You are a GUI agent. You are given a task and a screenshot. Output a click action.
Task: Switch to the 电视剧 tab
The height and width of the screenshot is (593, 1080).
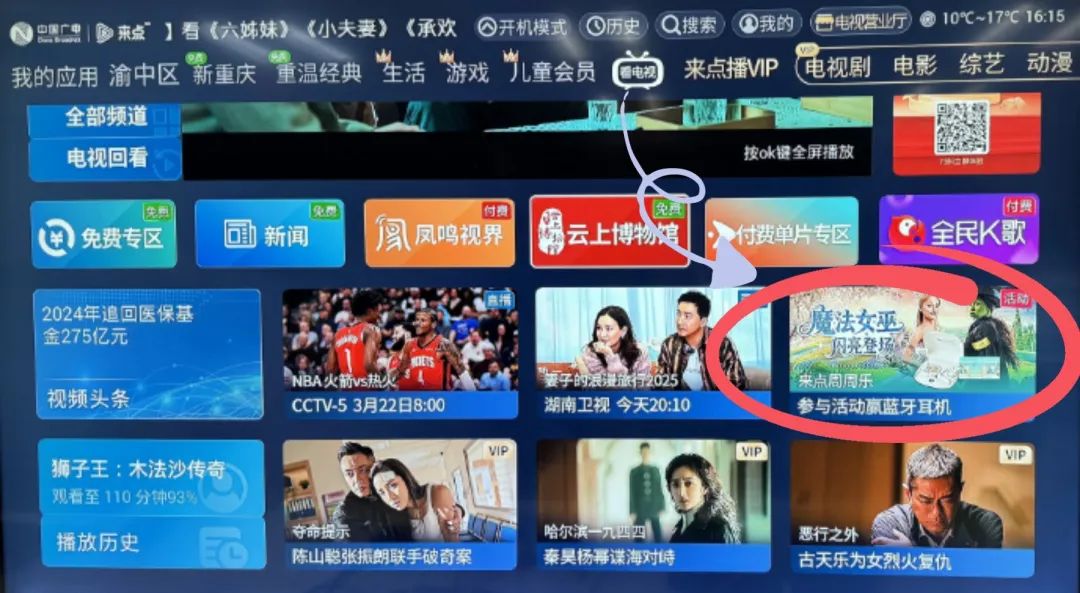[x=837, y=67]
